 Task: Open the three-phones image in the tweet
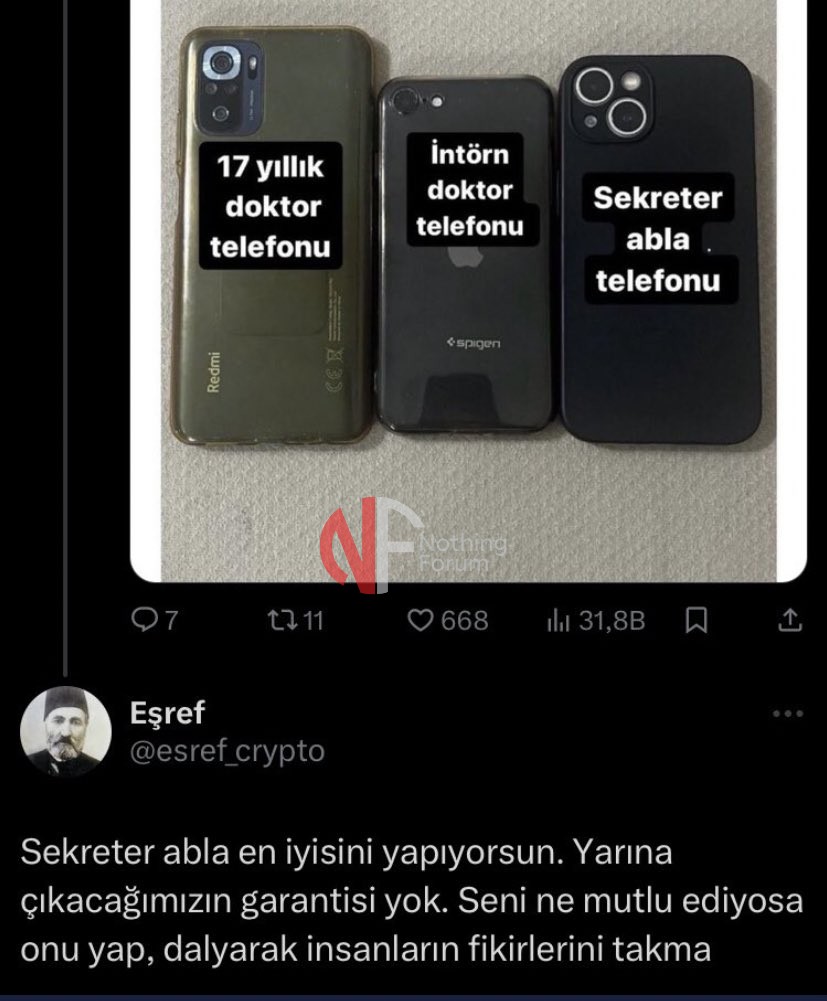(468, 290)
